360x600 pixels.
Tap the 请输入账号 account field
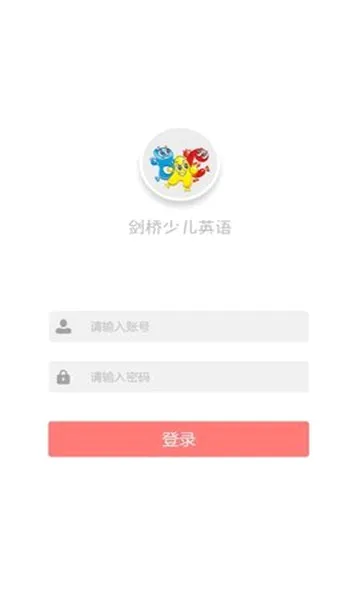click(179, 326)
